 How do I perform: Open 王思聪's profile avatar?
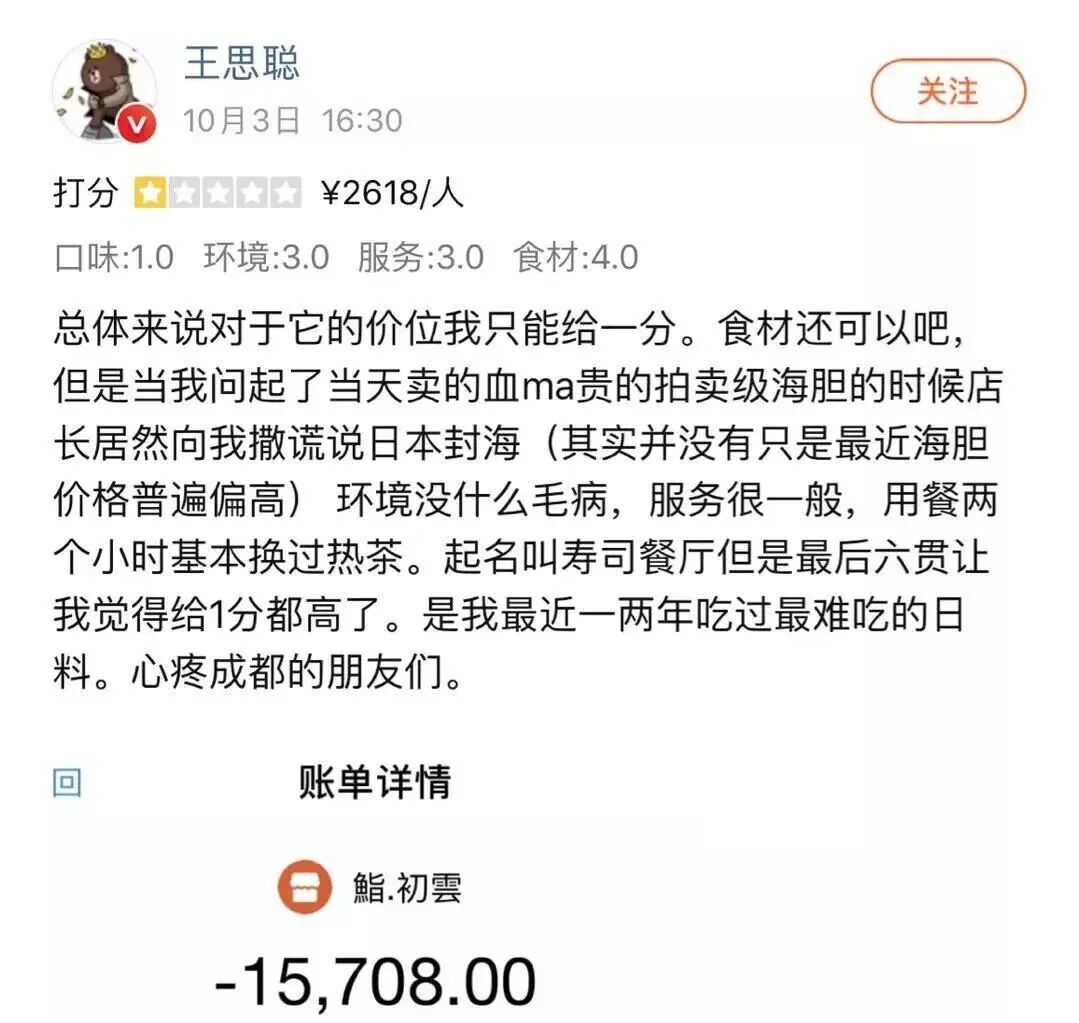point(104,92)
